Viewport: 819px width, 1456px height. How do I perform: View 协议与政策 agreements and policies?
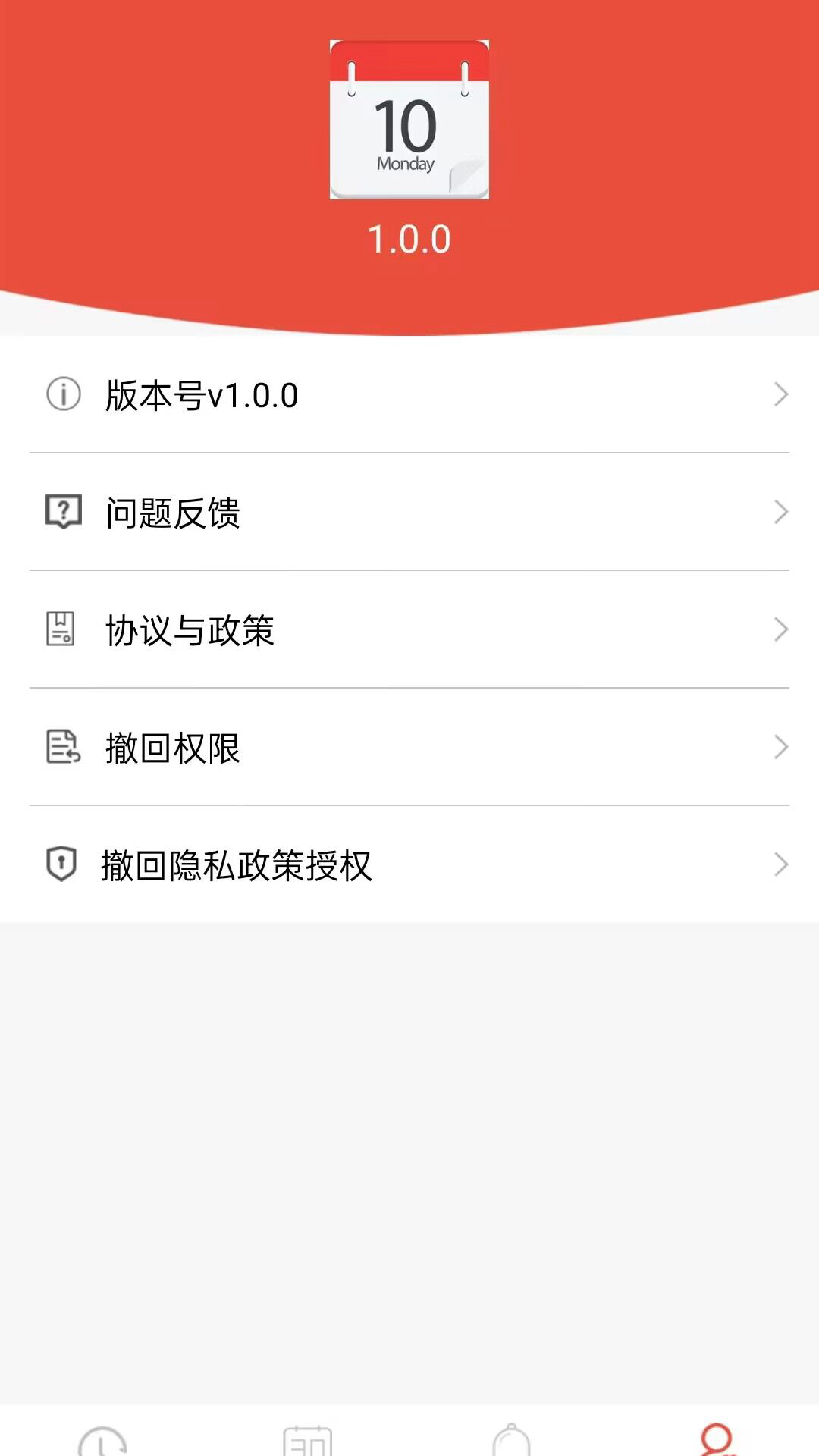pos(409,630)
